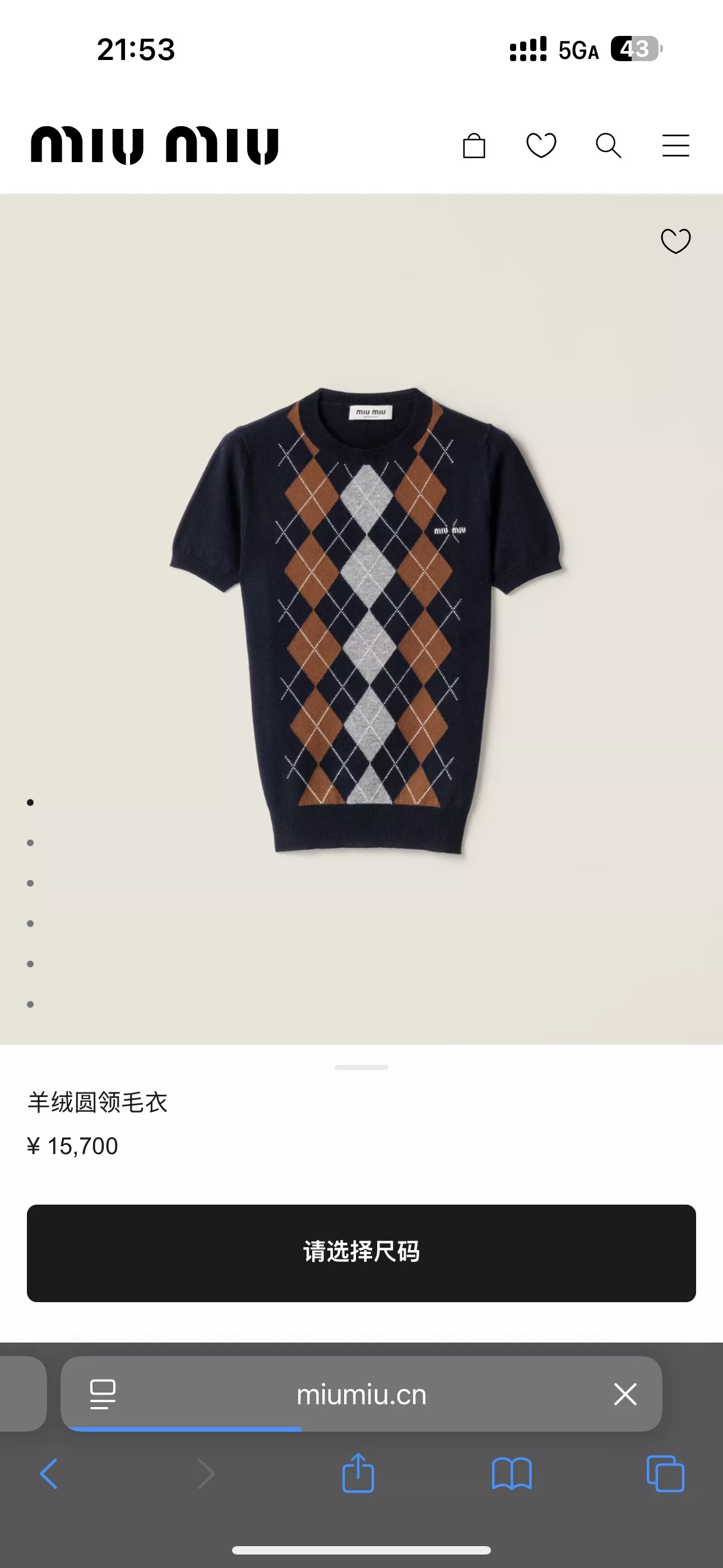The image size is (723, 1568).
Task: Open Safari bookmarks
Action: pos(512,1474)
